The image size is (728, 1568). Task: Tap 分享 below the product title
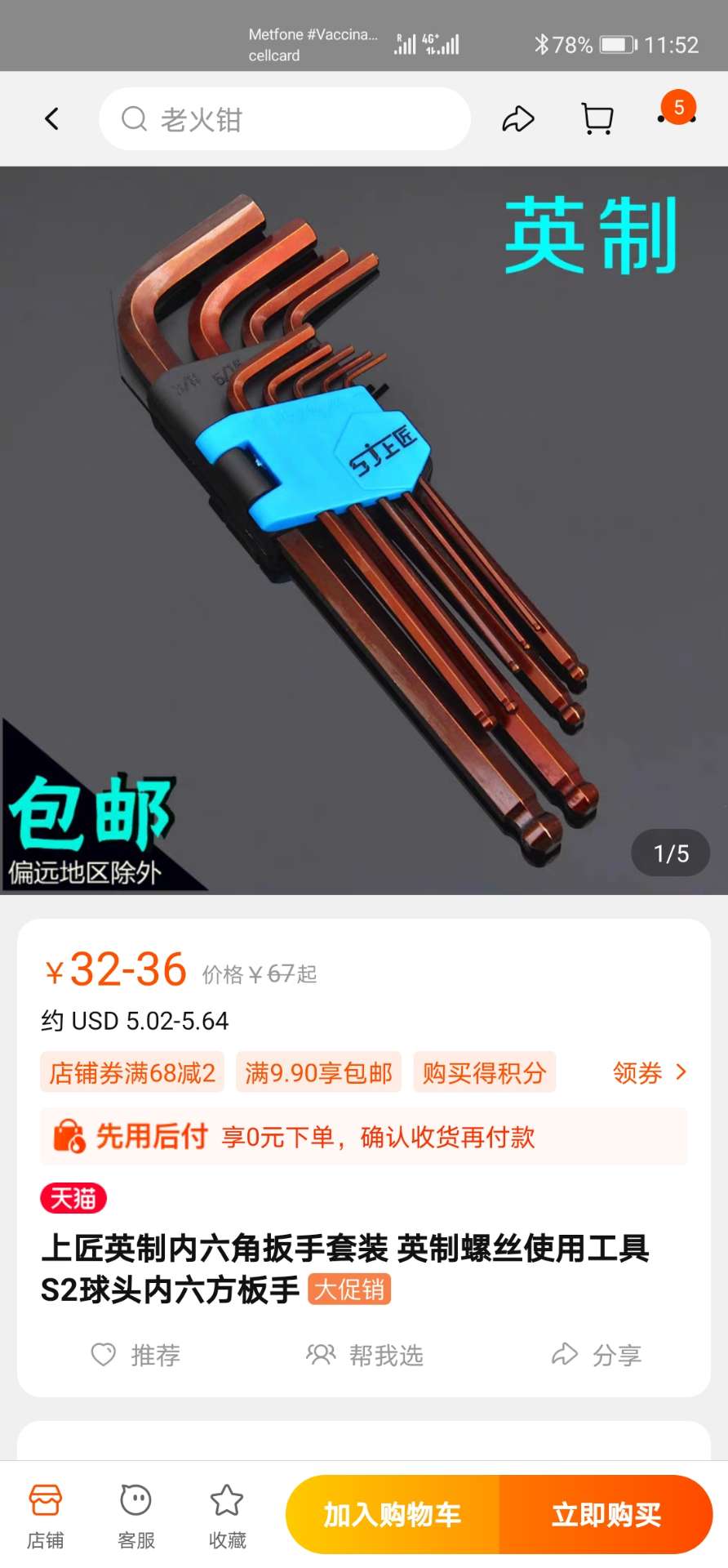pos(597,1355)
